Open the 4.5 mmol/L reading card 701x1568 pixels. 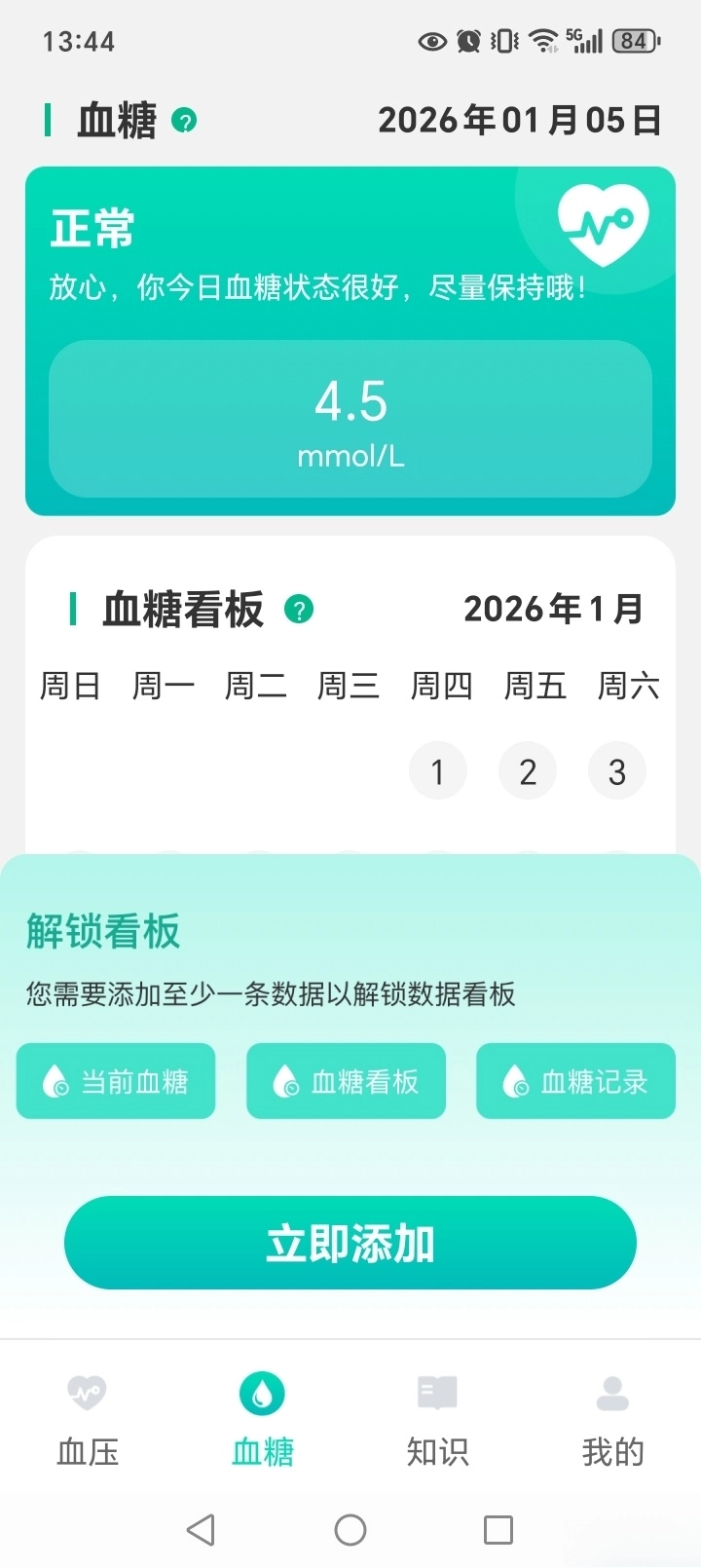pyautogui.click(x=350, y=419)
